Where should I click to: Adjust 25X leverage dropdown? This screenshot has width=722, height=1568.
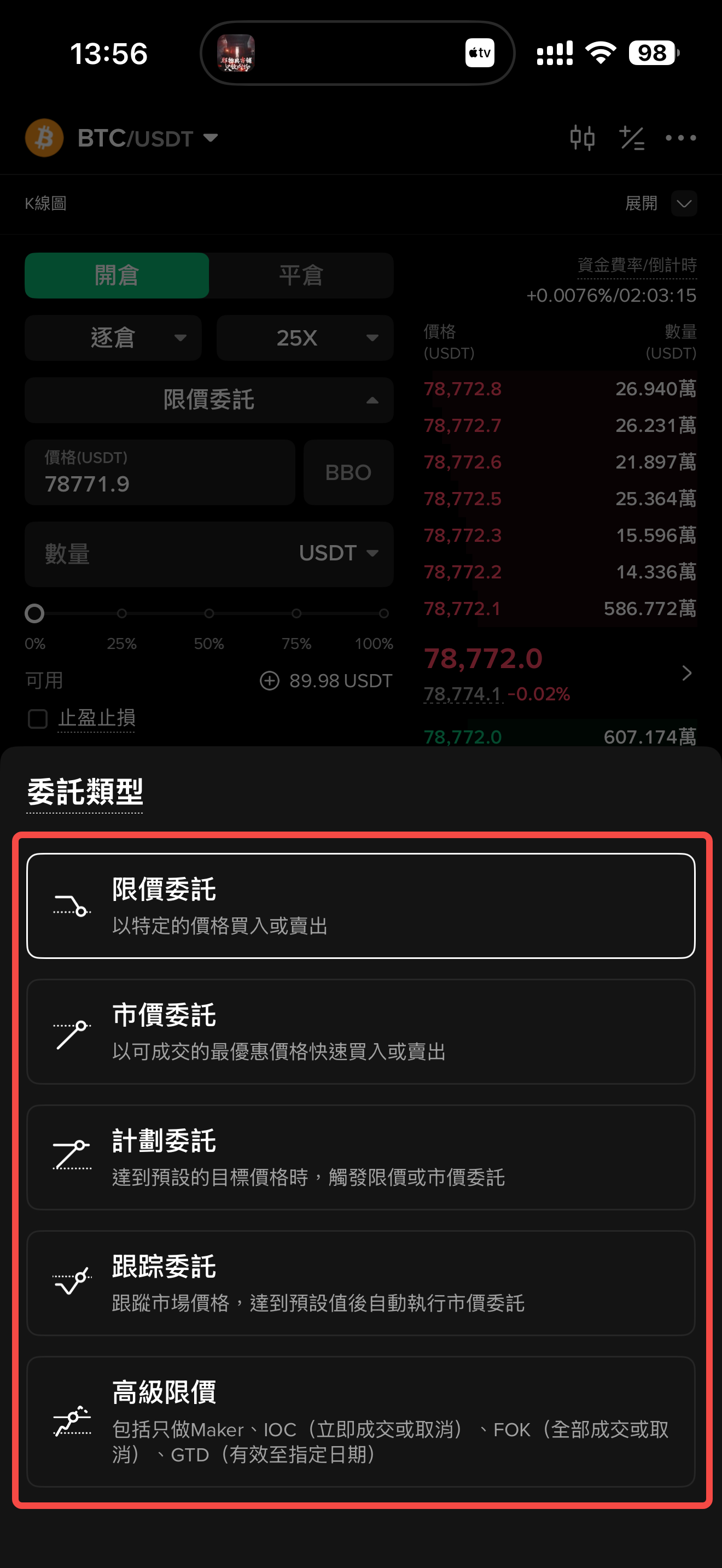coord(305,338)
